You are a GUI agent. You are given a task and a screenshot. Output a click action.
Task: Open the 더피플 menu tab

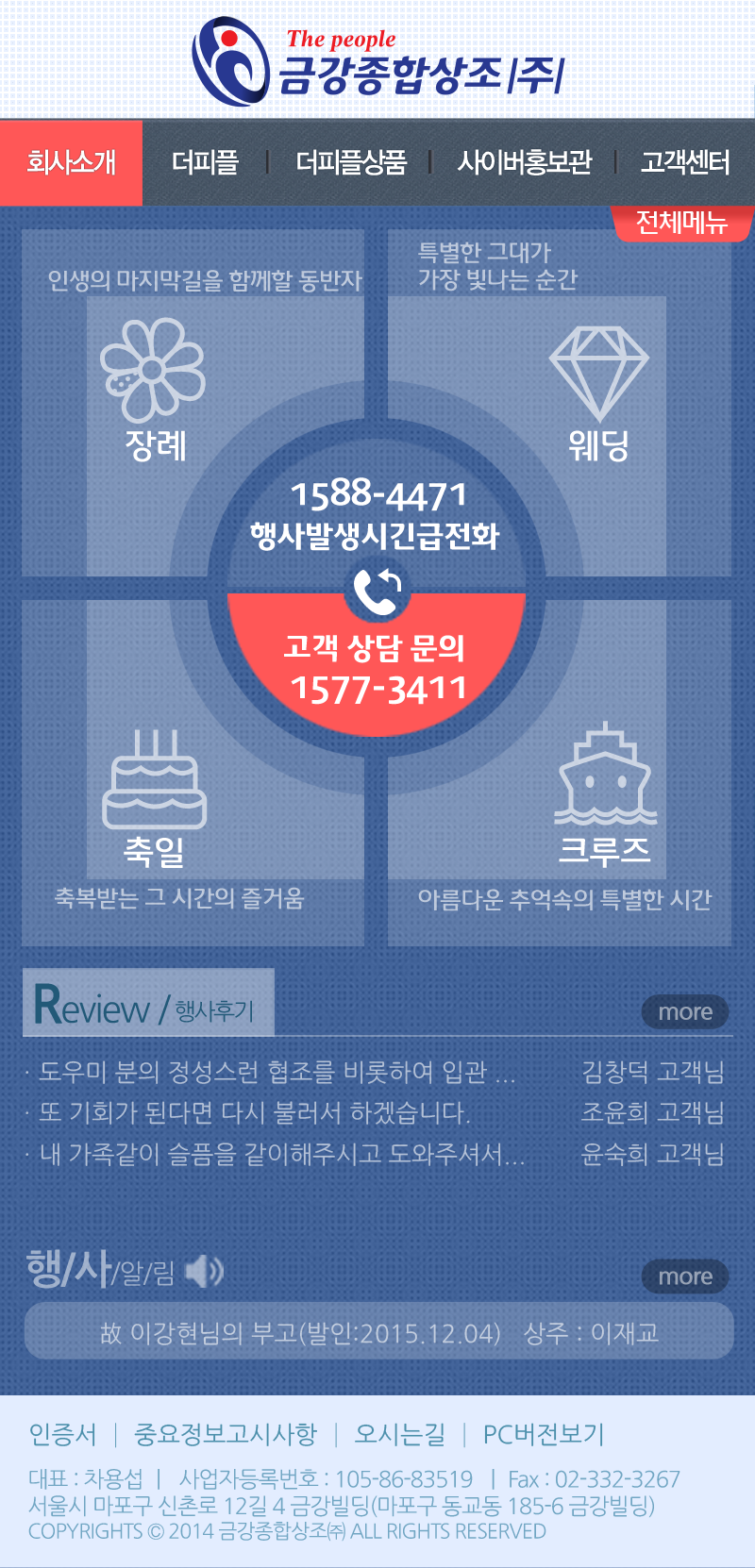205,162
